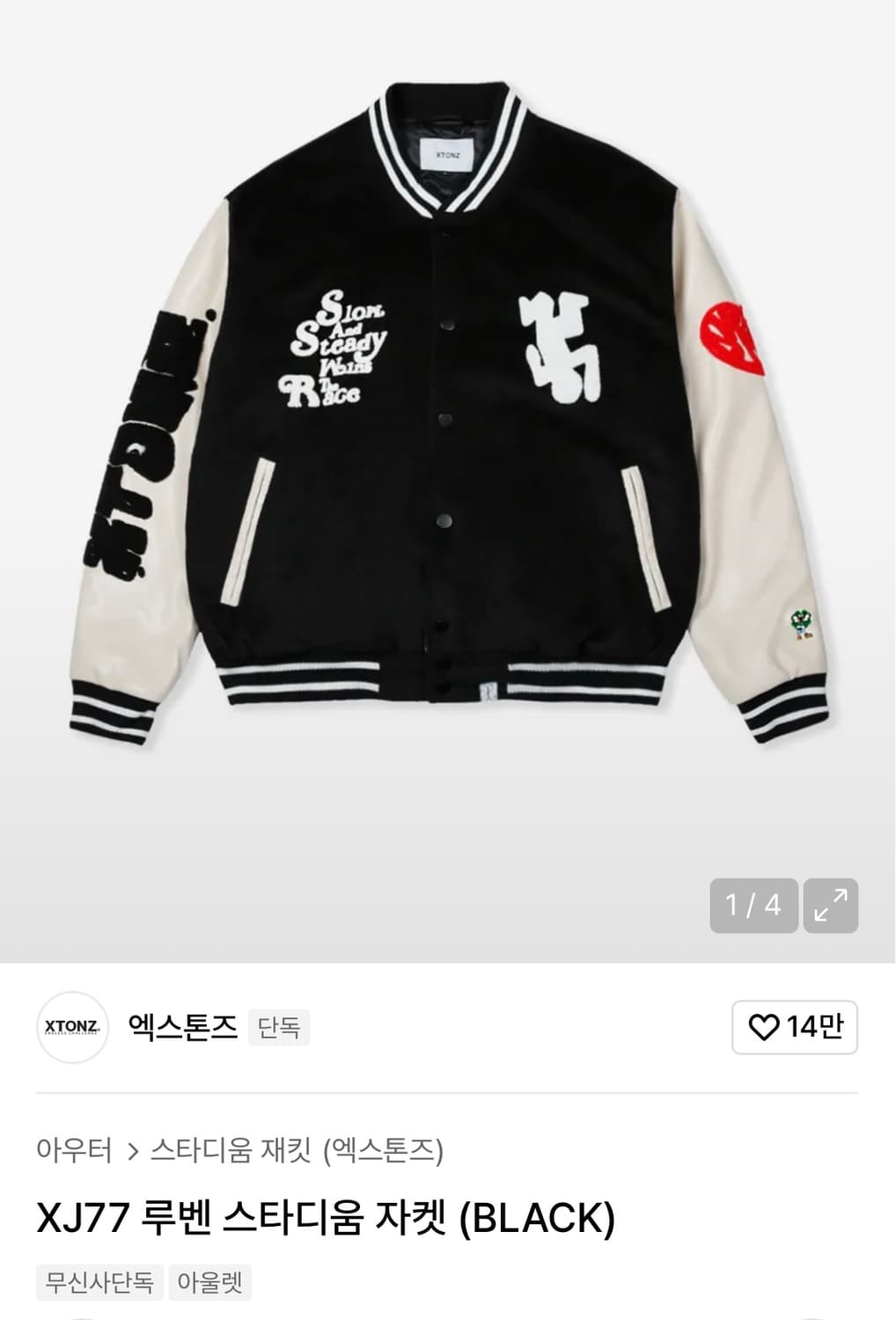The height and width of the screenshot is (1320, 896).
Task: Open the brand profile via its logo badge
Action: [70, 1028]
